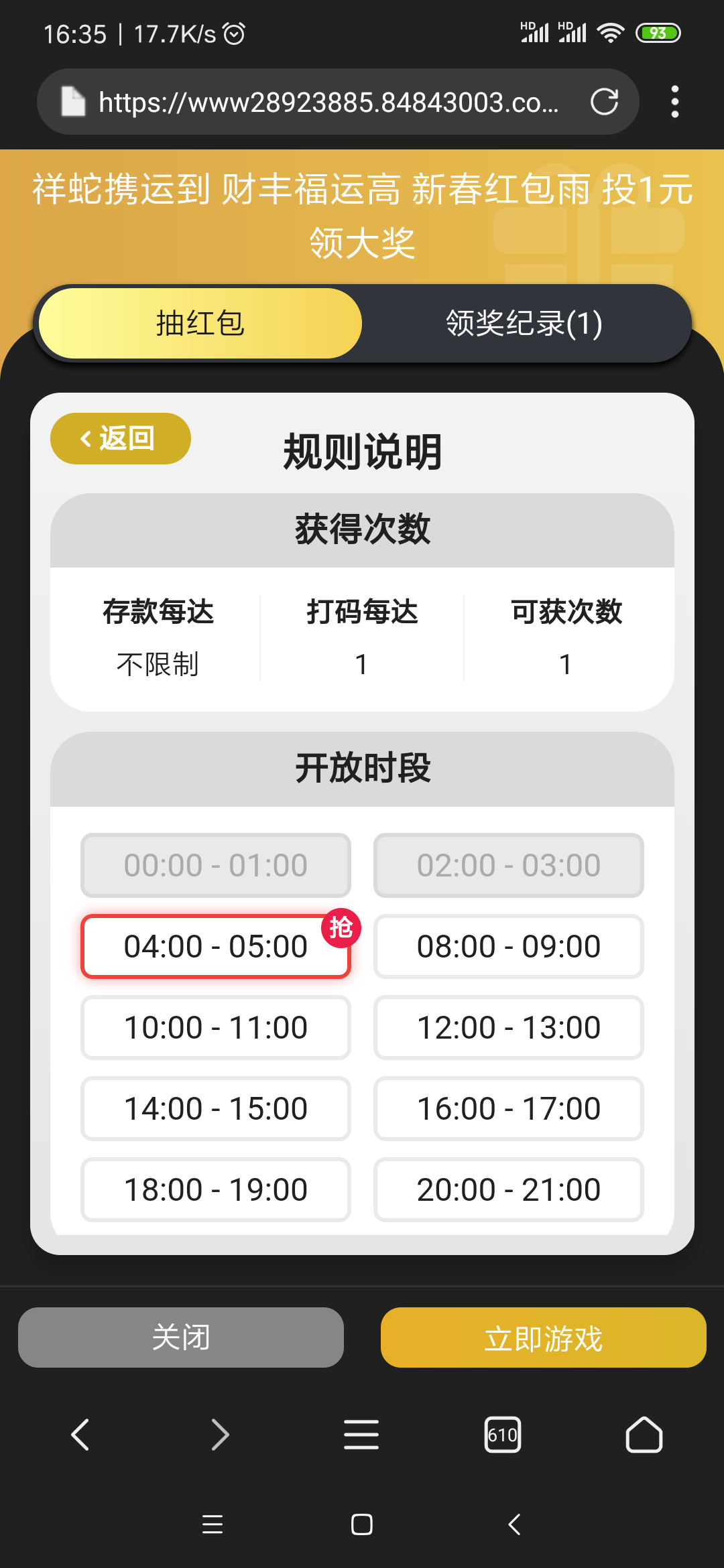Switch to the 抽红包 tab
This screenshot has width=724, height=1568.
[200, 324]
